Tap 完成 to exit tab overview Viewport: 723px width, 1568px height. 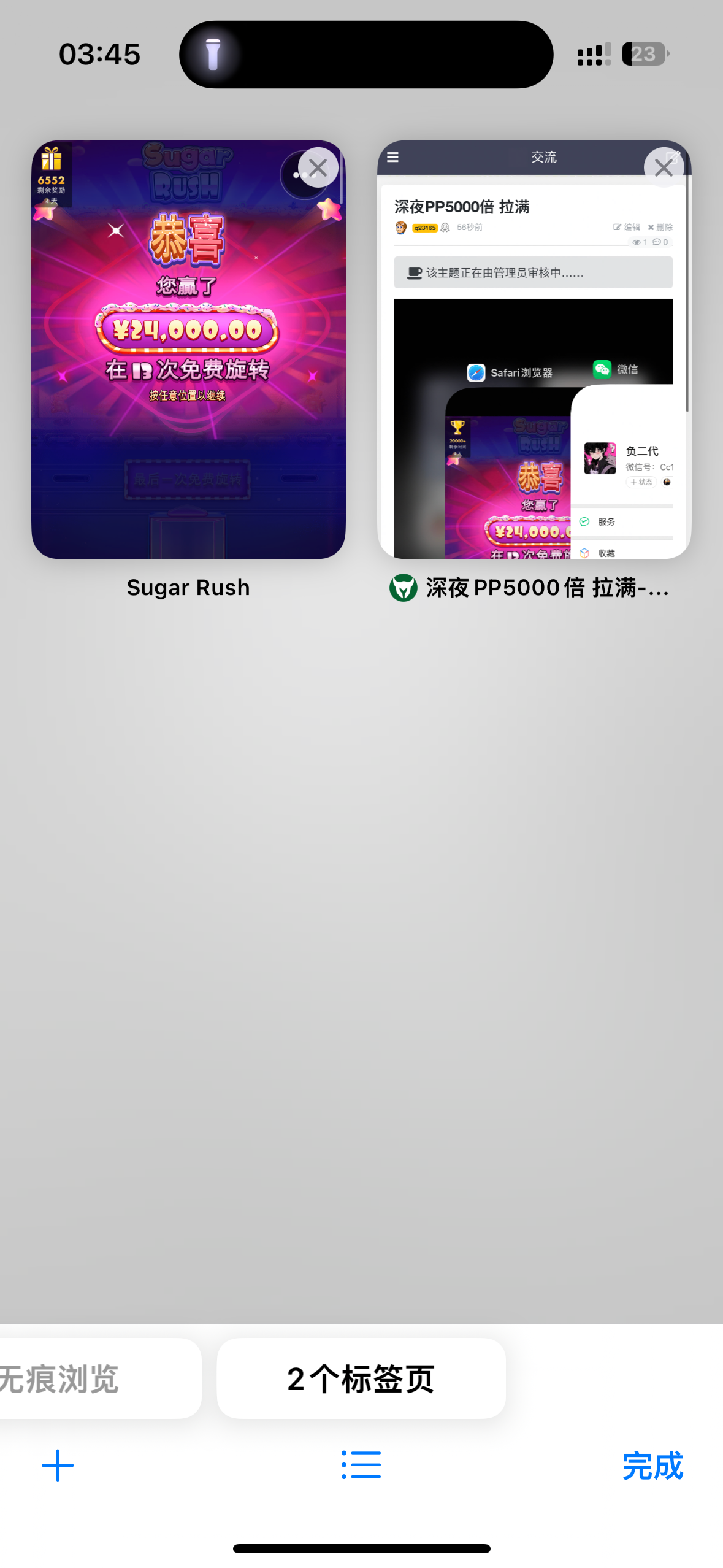click(652, 1466)
